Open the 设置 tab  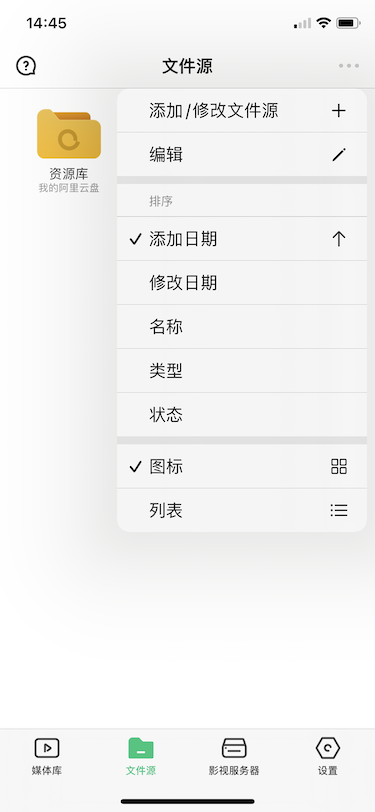(328, 757)
